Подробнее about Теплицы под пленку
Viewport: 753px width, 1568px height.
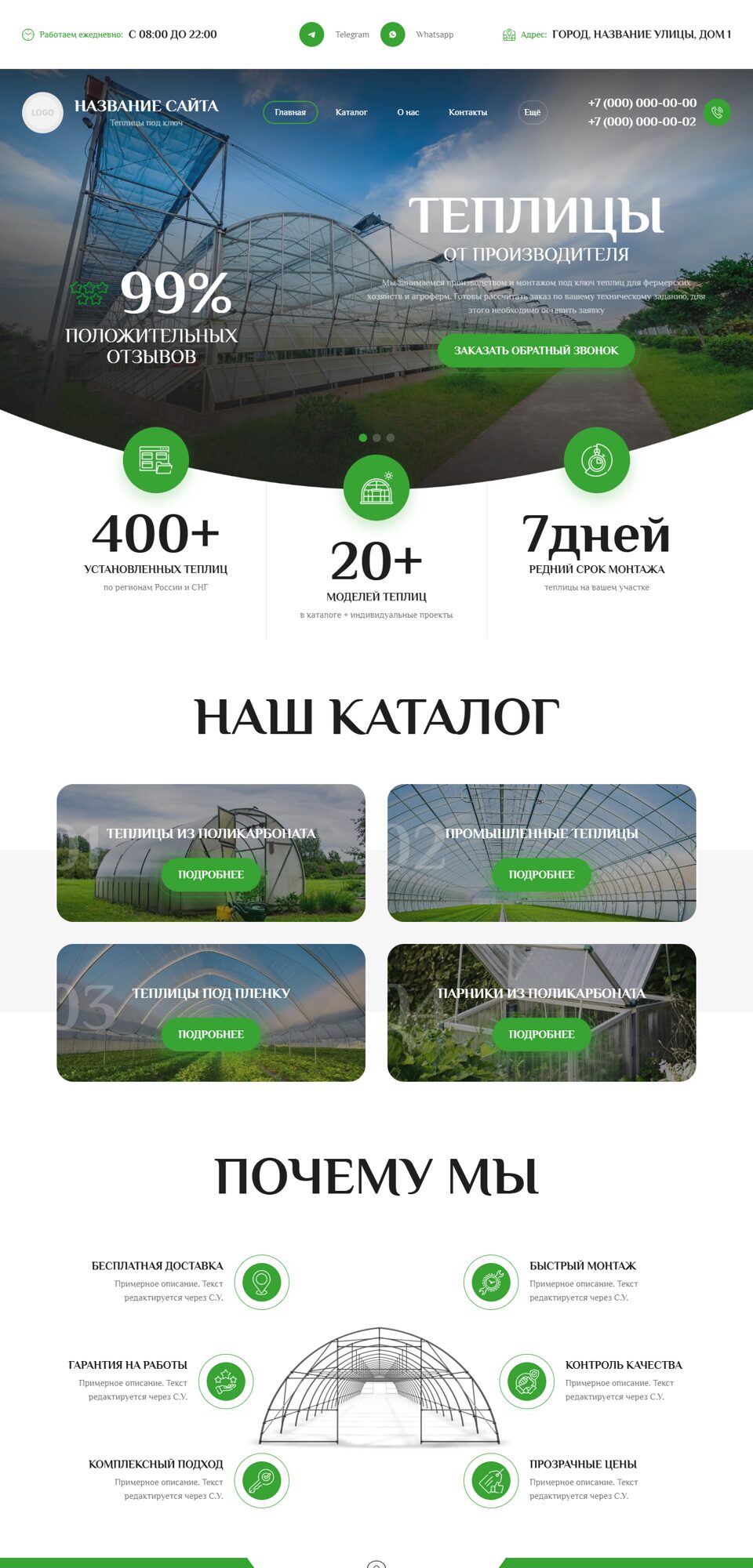pos(211,1034)
